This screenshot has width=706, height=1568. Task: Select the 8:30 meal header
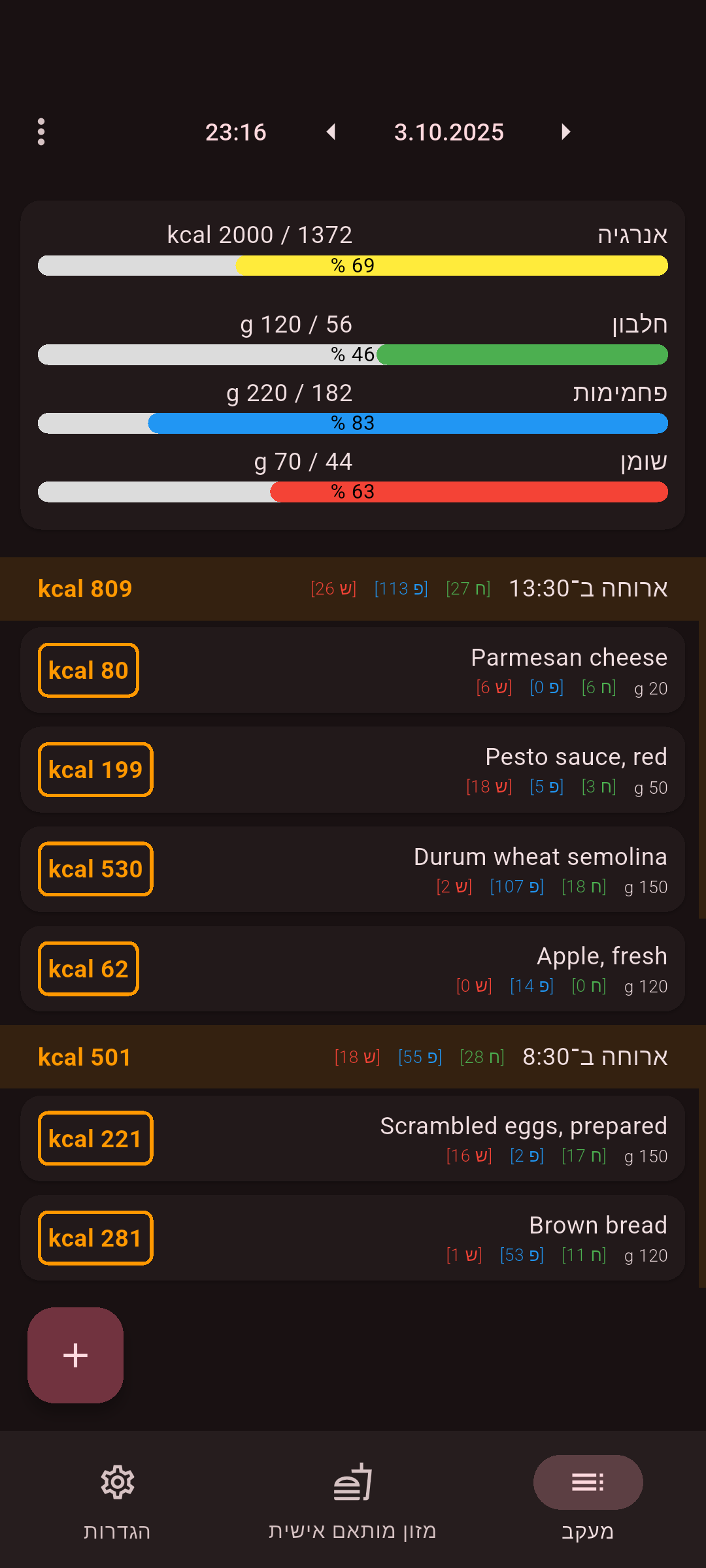tap(353, 1056)
